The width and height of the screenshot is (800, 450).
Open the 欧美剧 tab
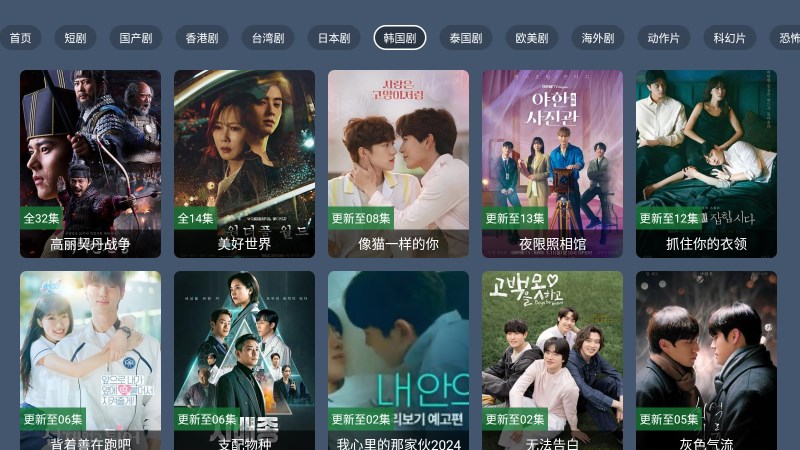point(531,38)
